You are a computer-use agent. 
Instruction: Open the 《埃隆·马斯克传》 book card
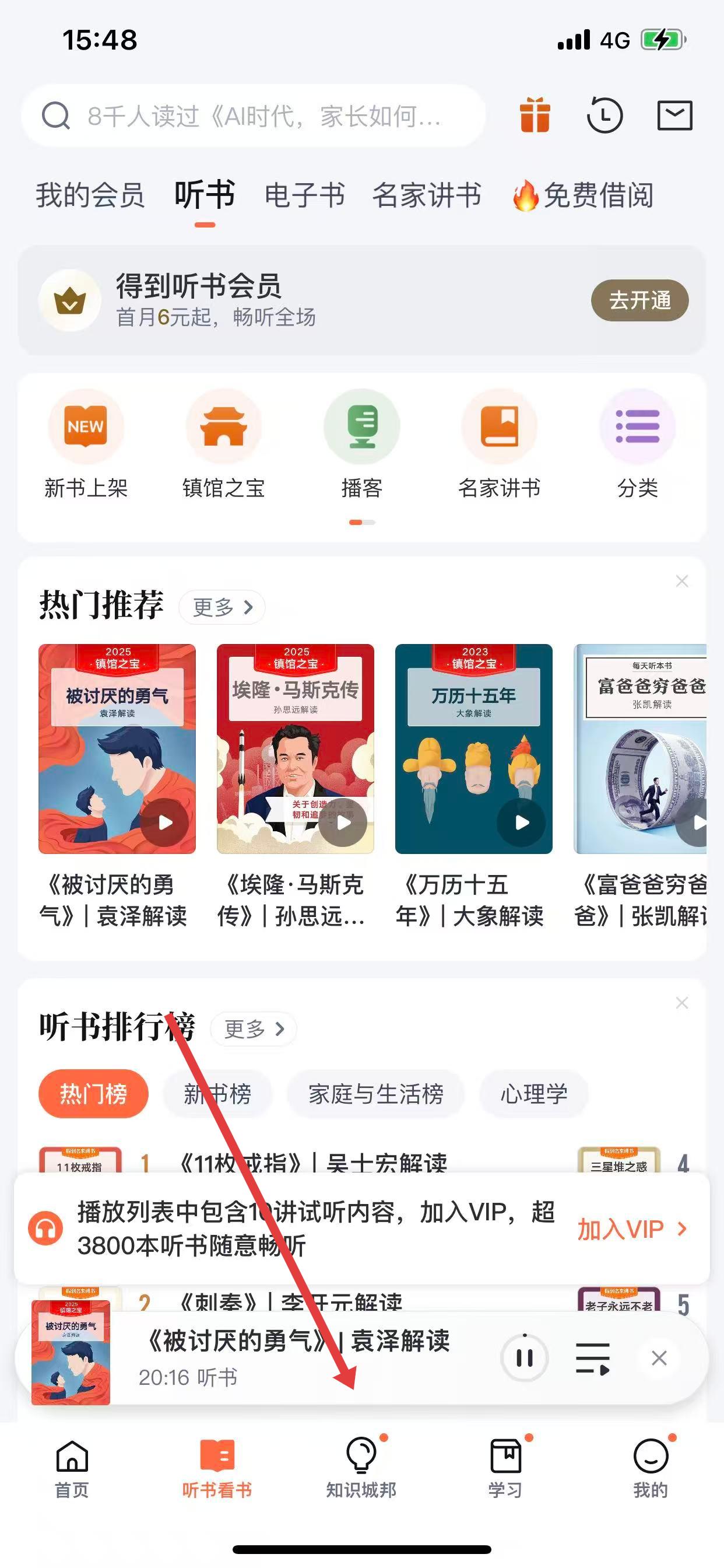[295, 748]
